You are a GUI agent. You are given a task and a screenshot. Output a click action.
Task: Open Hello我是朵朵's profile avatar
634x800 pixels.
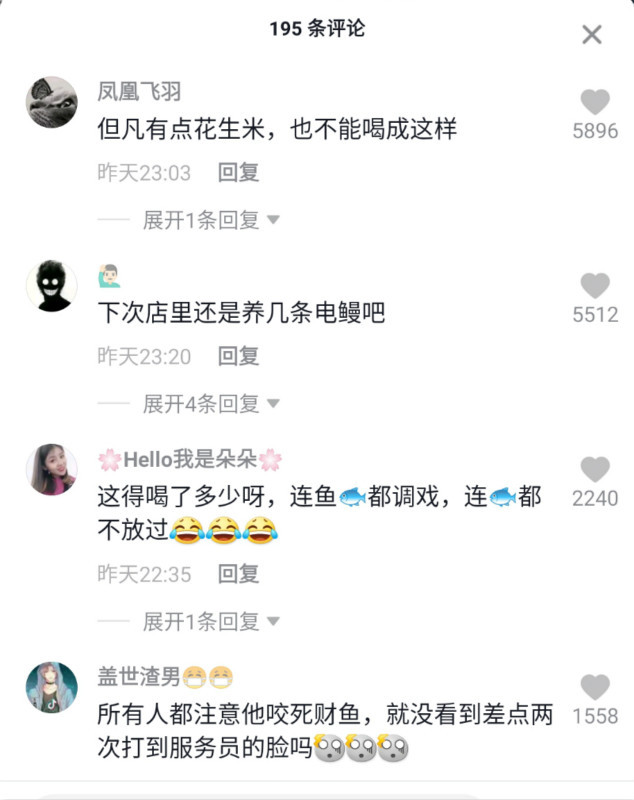click(x=52, y=469)
